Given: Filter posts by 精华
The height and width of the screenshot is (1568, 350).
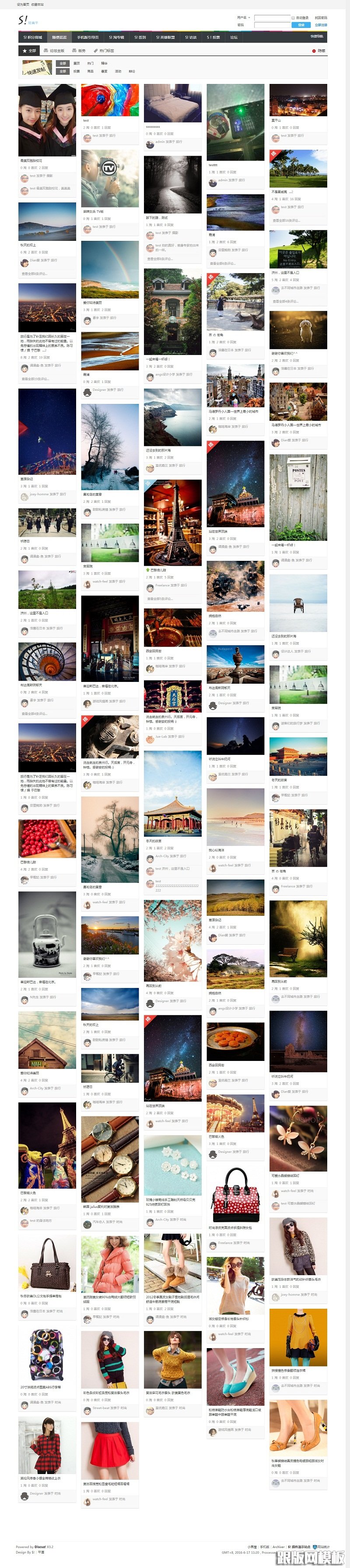Looking at the screenshot, I should pos(104,63).
